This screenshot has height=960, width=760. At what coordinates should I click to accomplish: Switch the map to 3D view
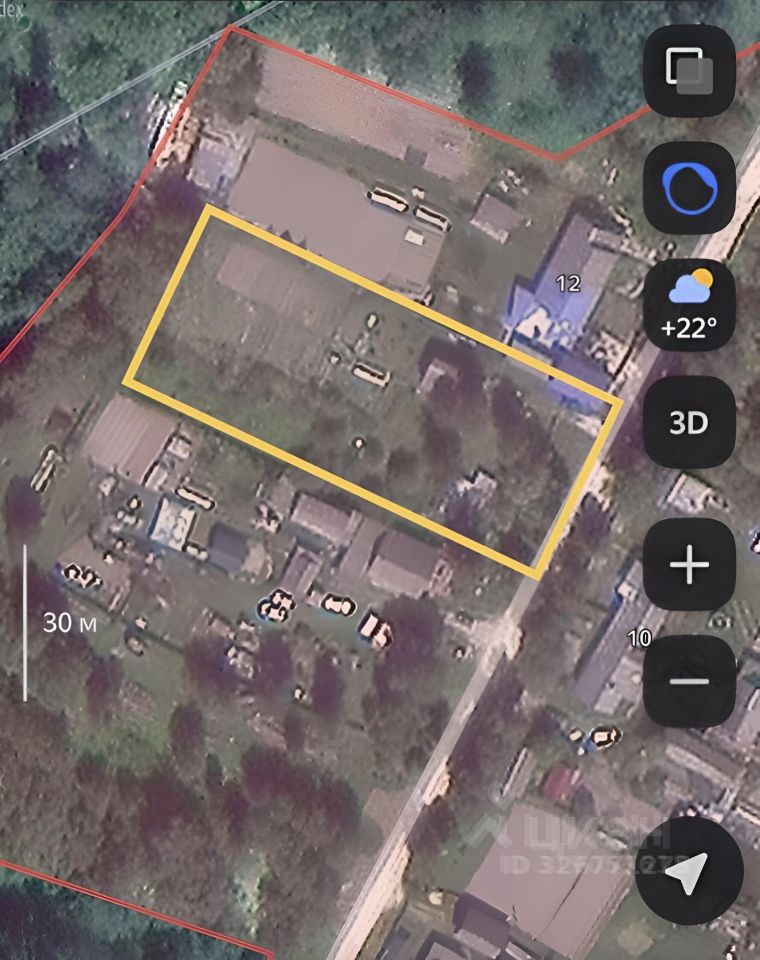tap(689, 422)
